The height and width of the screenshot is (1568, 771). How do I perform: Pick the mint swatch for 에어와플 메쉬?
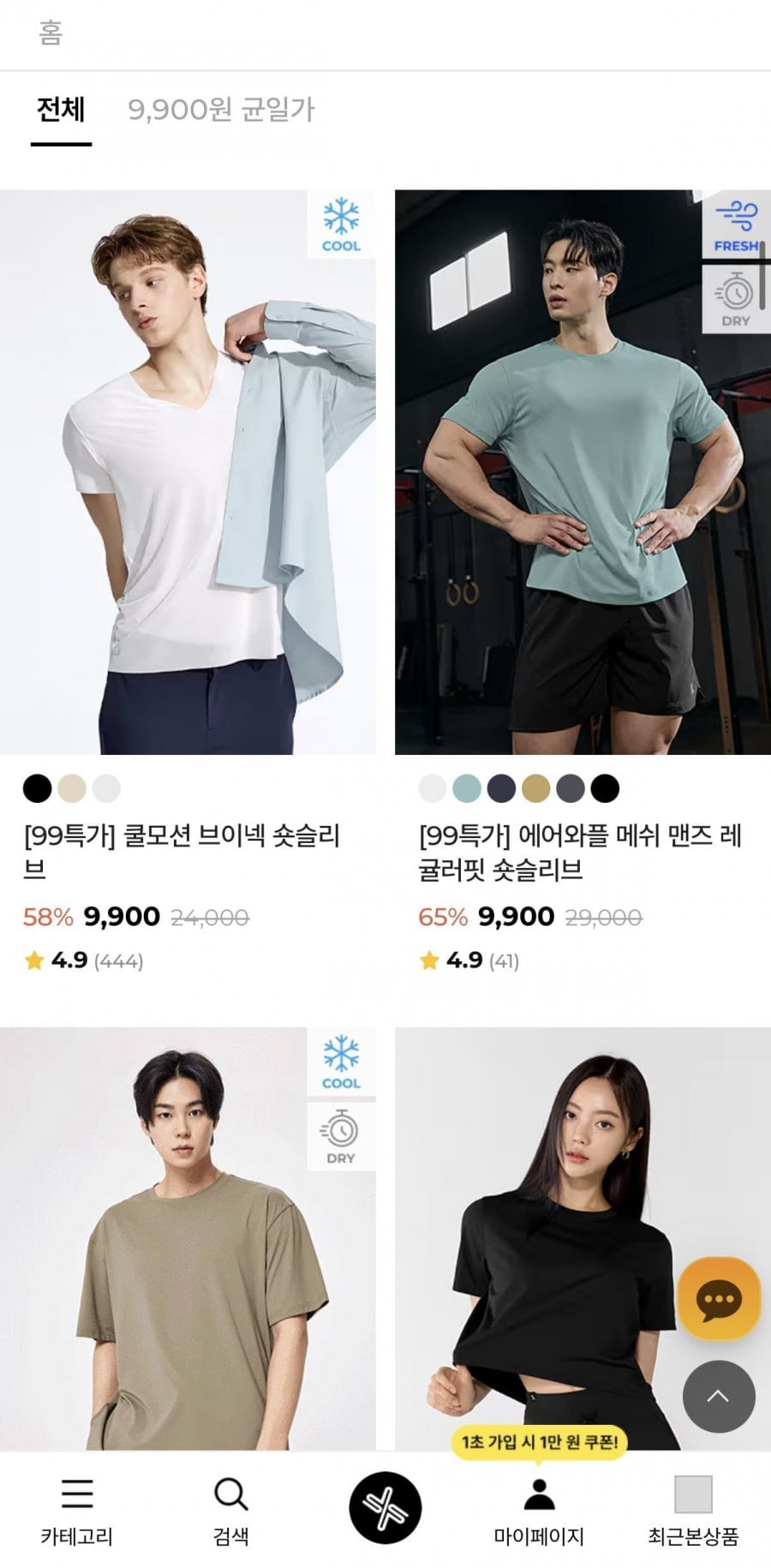(x=467, y=788)
